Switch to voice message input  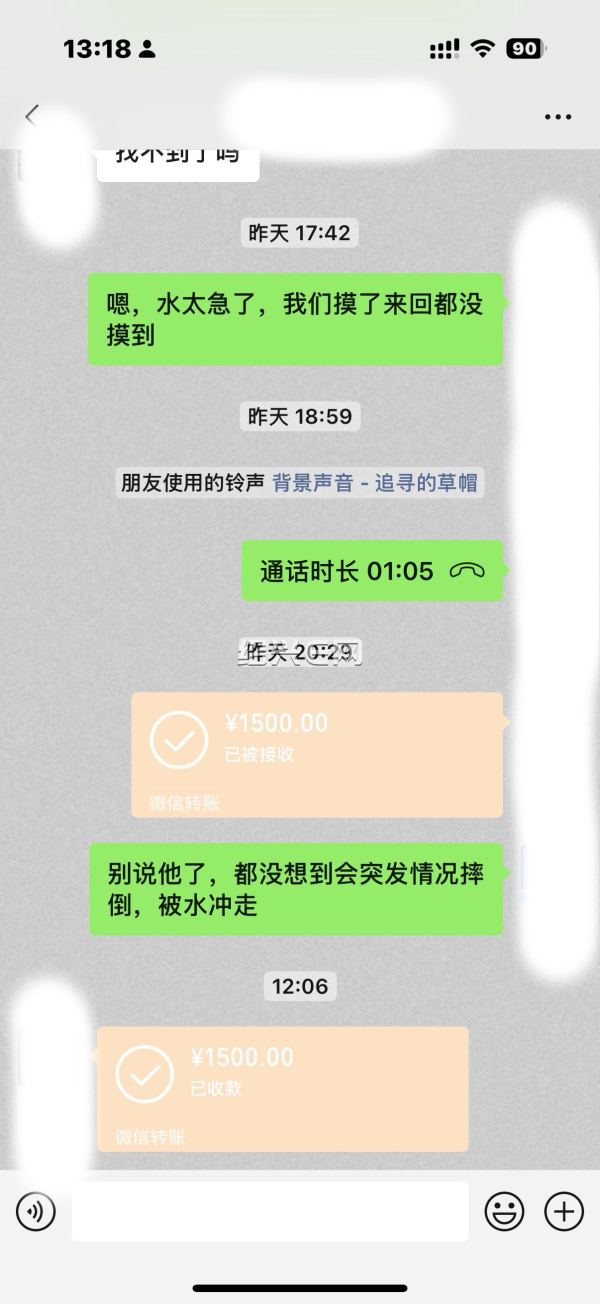pos(36,1212)
